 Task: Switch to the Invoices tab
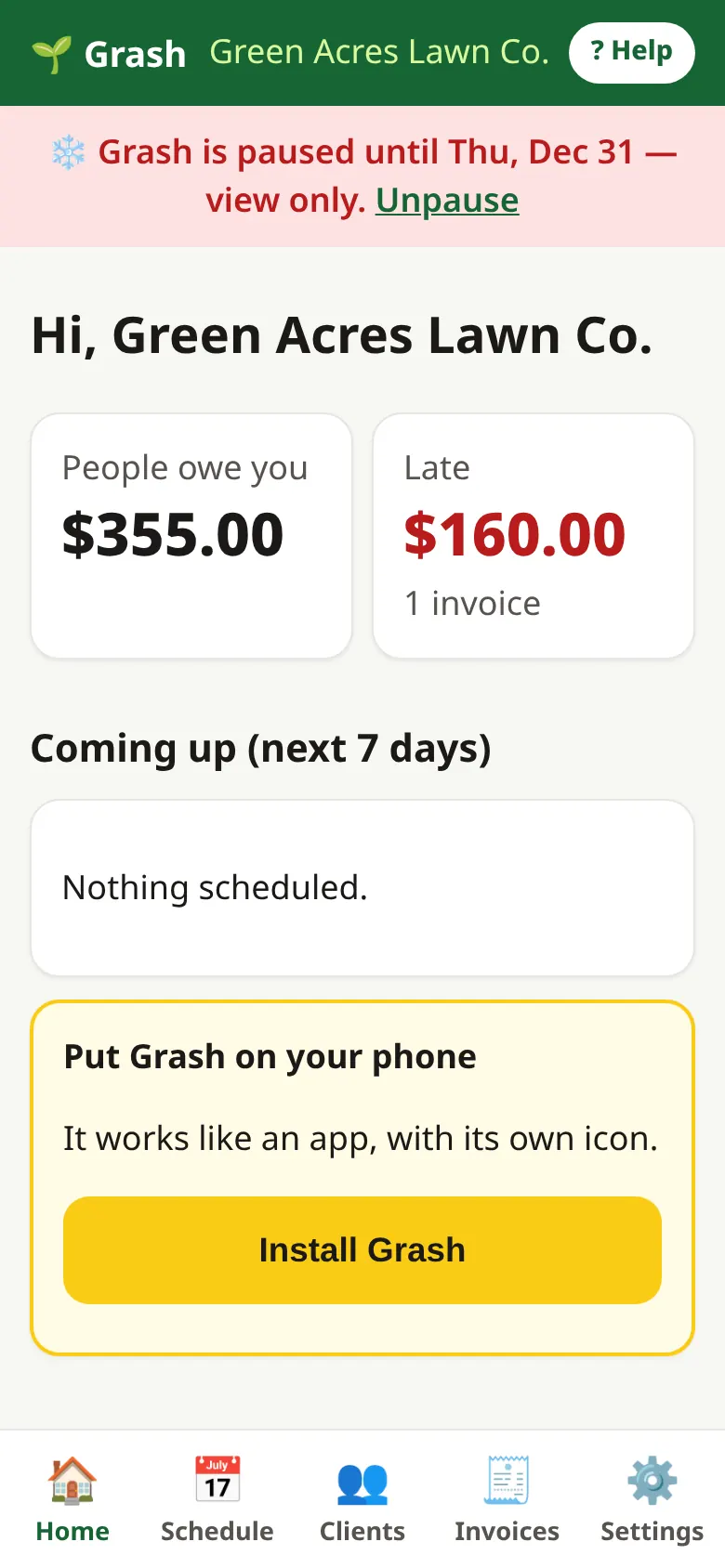pos(507,1499)
